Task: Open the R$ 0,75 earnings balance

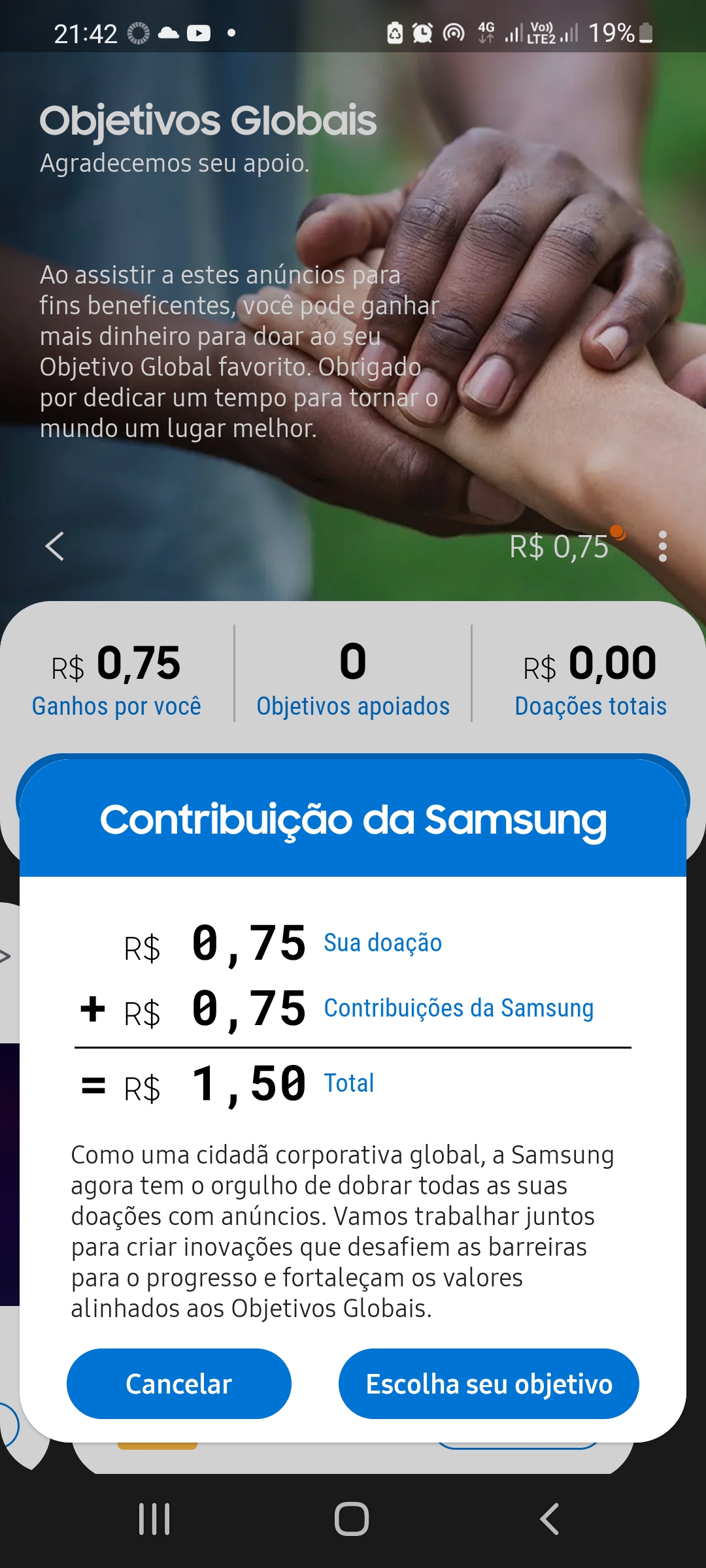Action: [560, 547]
